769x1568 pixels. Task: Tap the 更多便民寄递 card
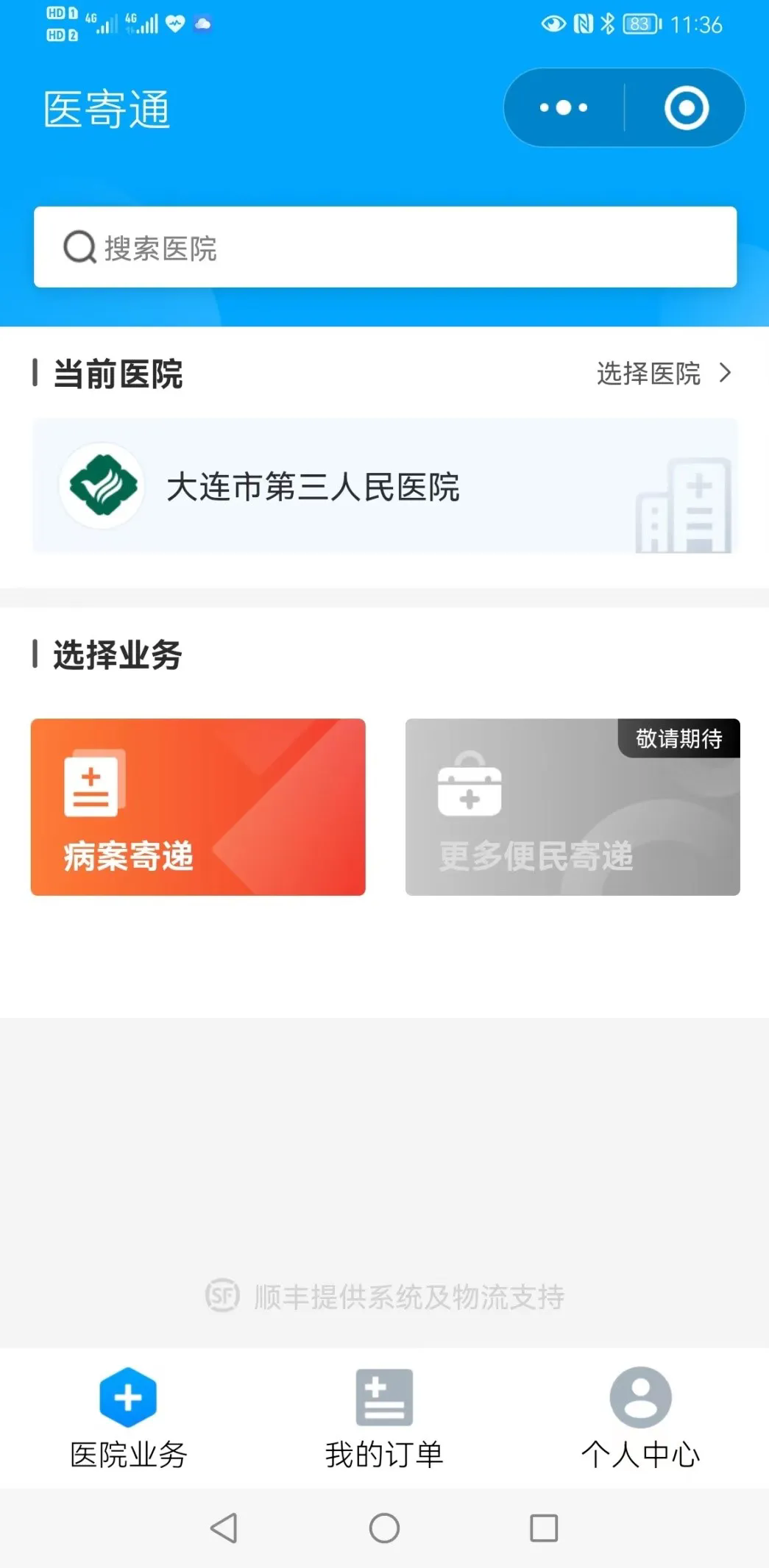572,807
